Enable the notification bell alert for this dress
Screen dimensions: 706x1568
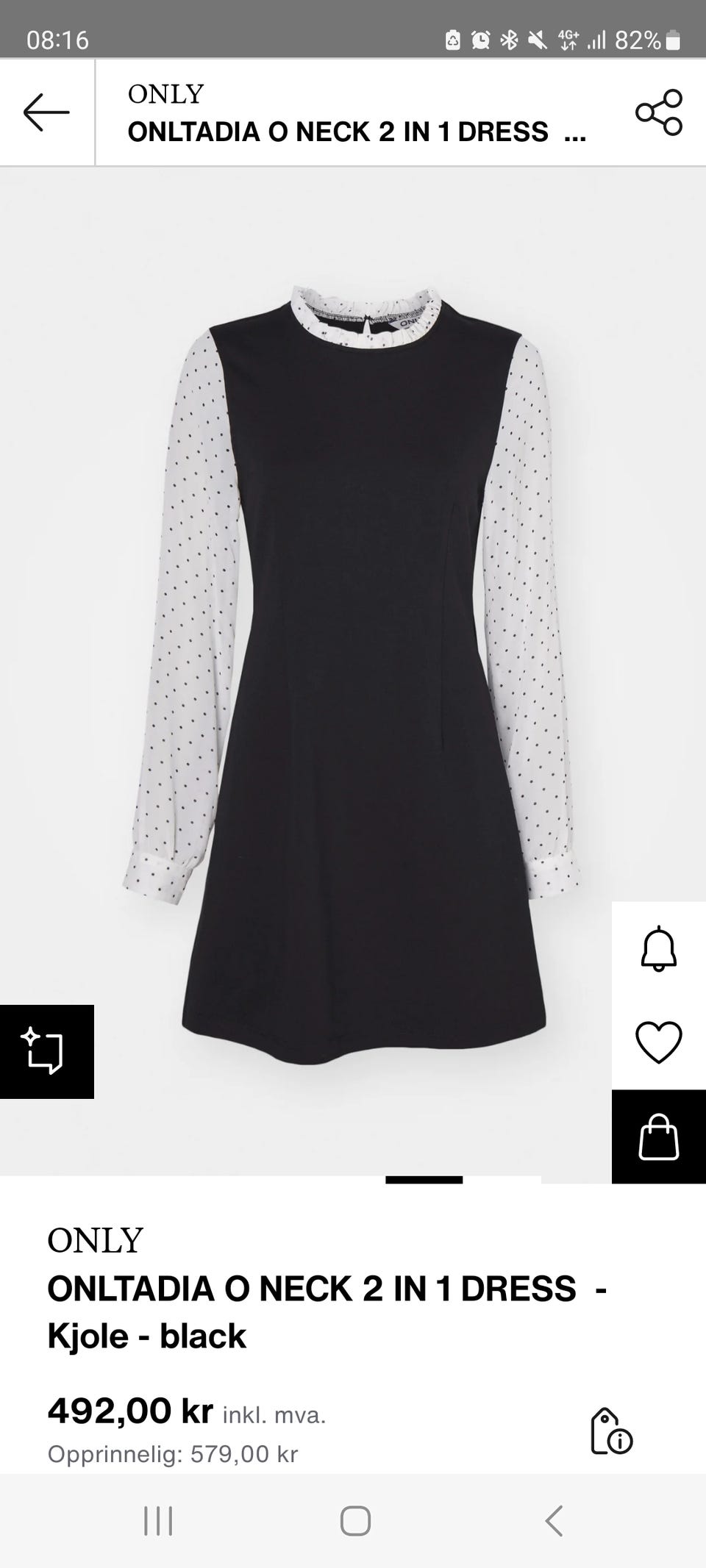(x=659, y=949)
